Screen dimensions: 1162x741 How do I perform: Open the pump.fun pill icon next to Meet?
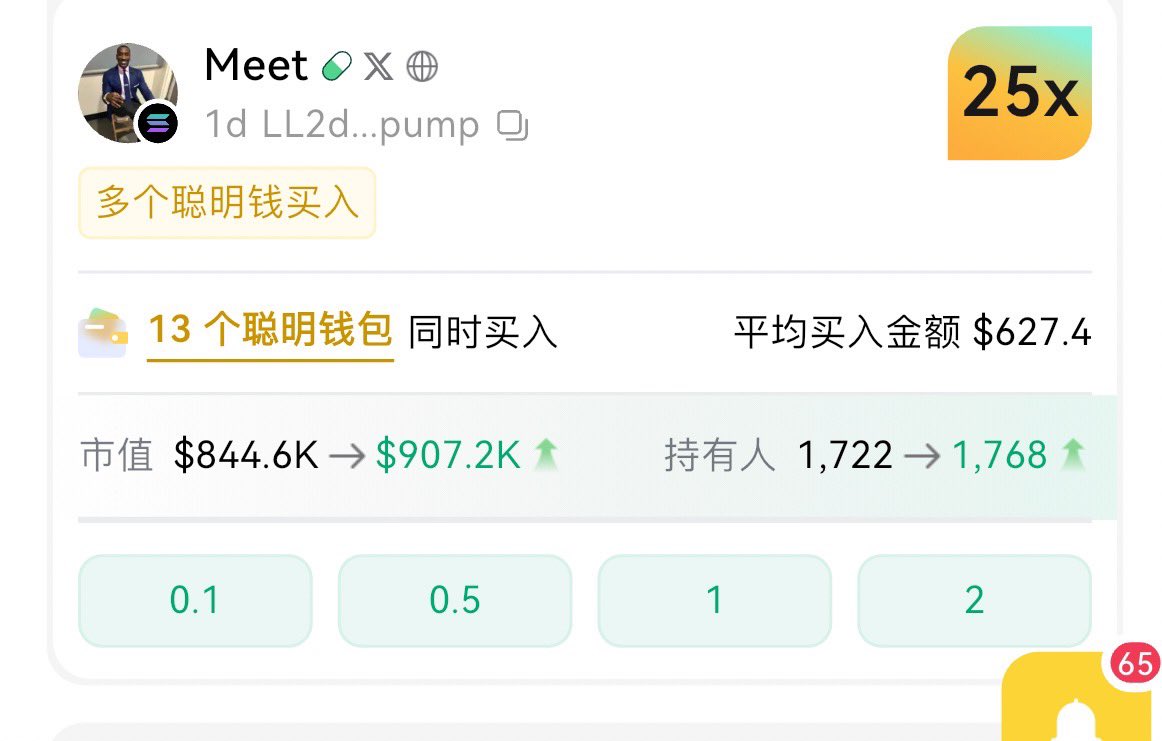(337, 67)
